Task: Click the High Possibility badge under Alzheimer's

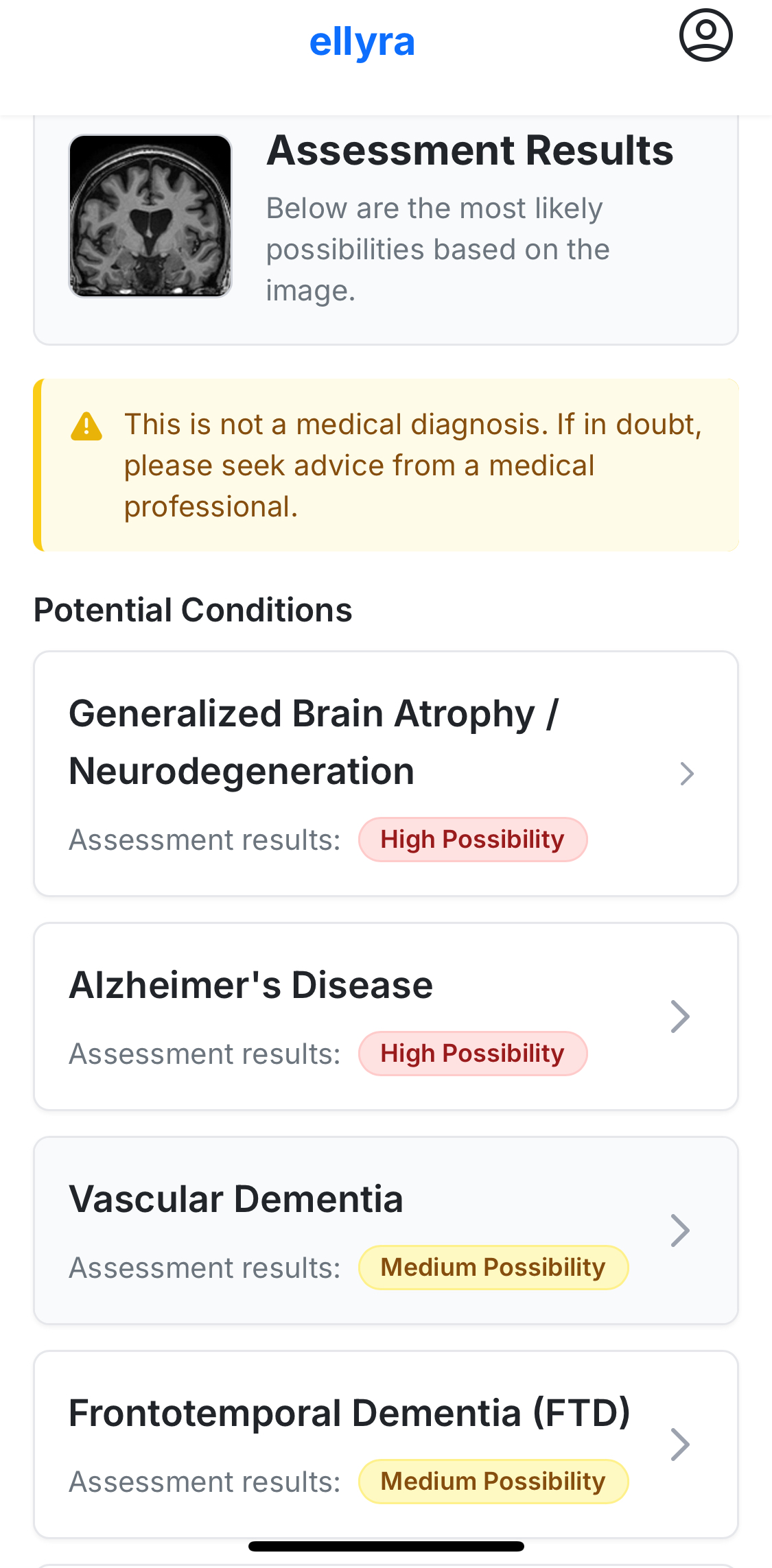Action: [473, 1054]
